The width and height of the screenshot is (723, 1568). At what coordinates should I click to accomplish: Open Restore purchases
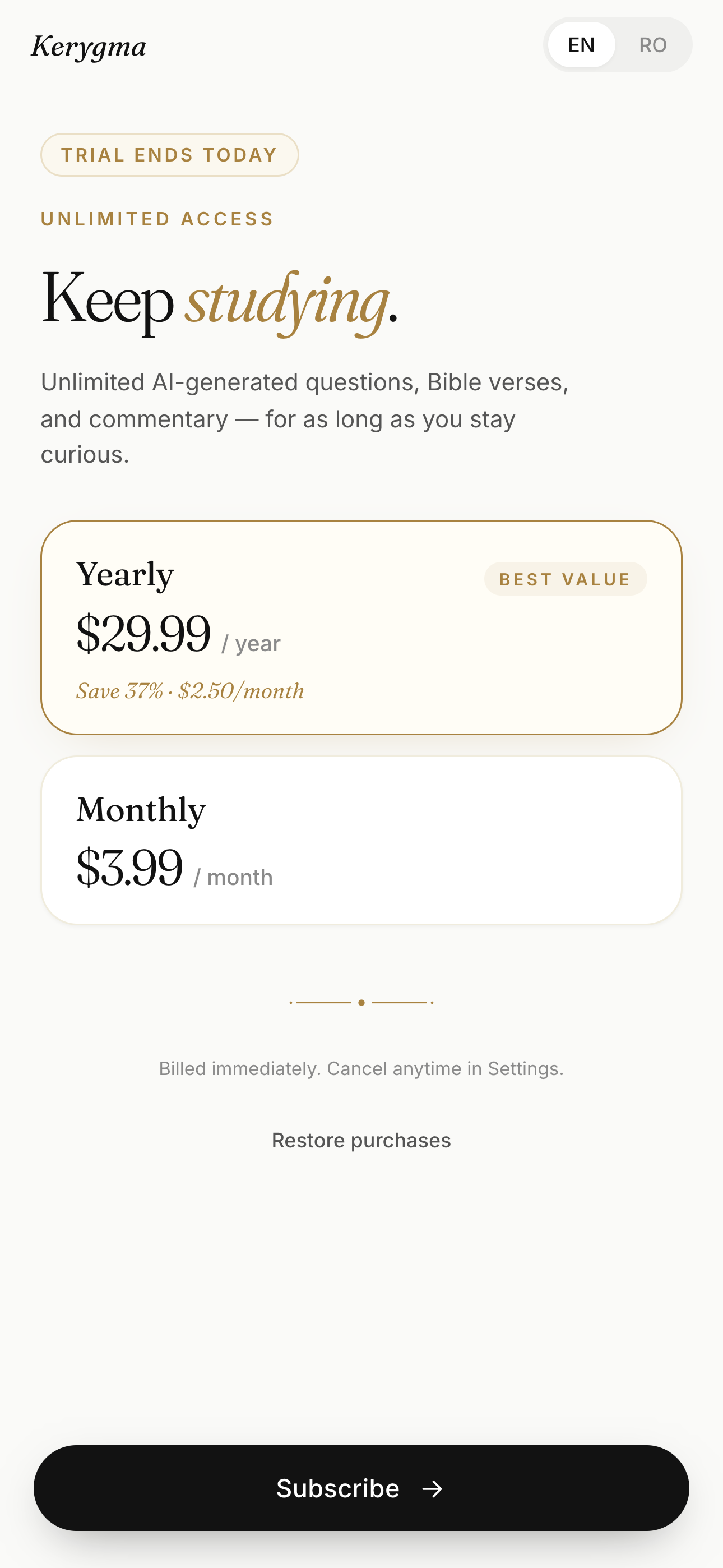(361, 1140)
